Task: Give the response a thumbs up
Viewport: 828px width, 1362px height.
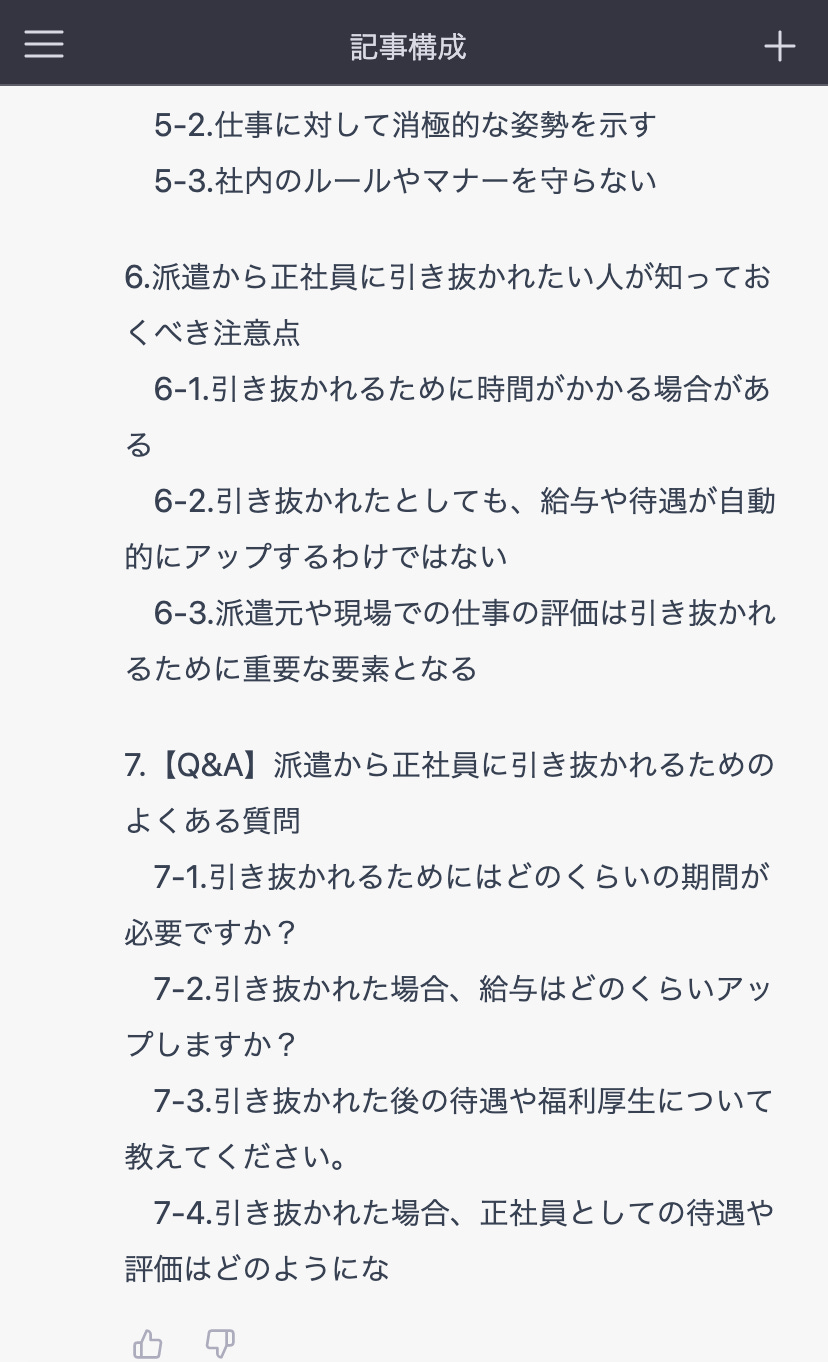Action: pos(147,1343)
